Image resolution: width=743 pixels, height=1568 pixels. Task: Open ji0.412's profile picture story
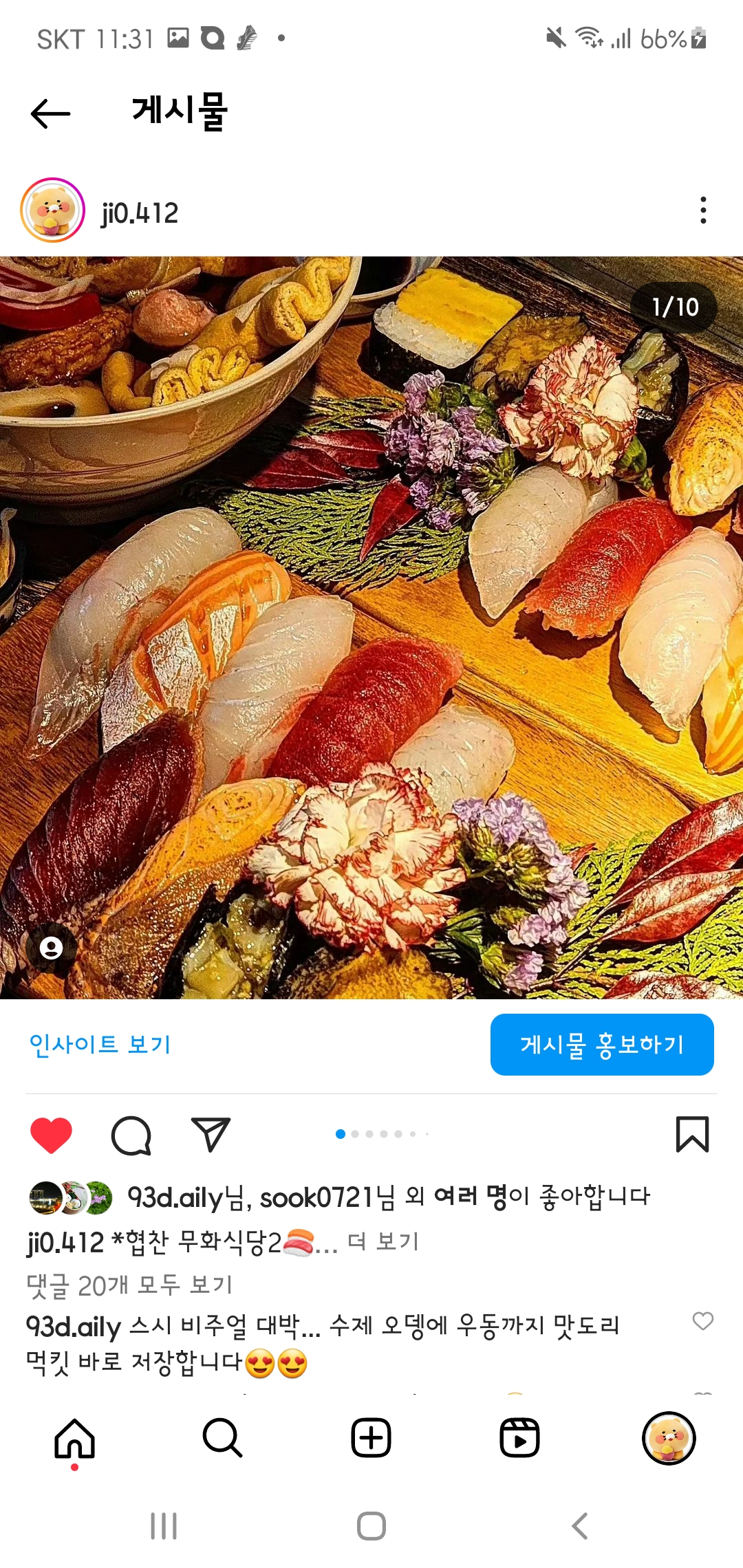[53, 210]
